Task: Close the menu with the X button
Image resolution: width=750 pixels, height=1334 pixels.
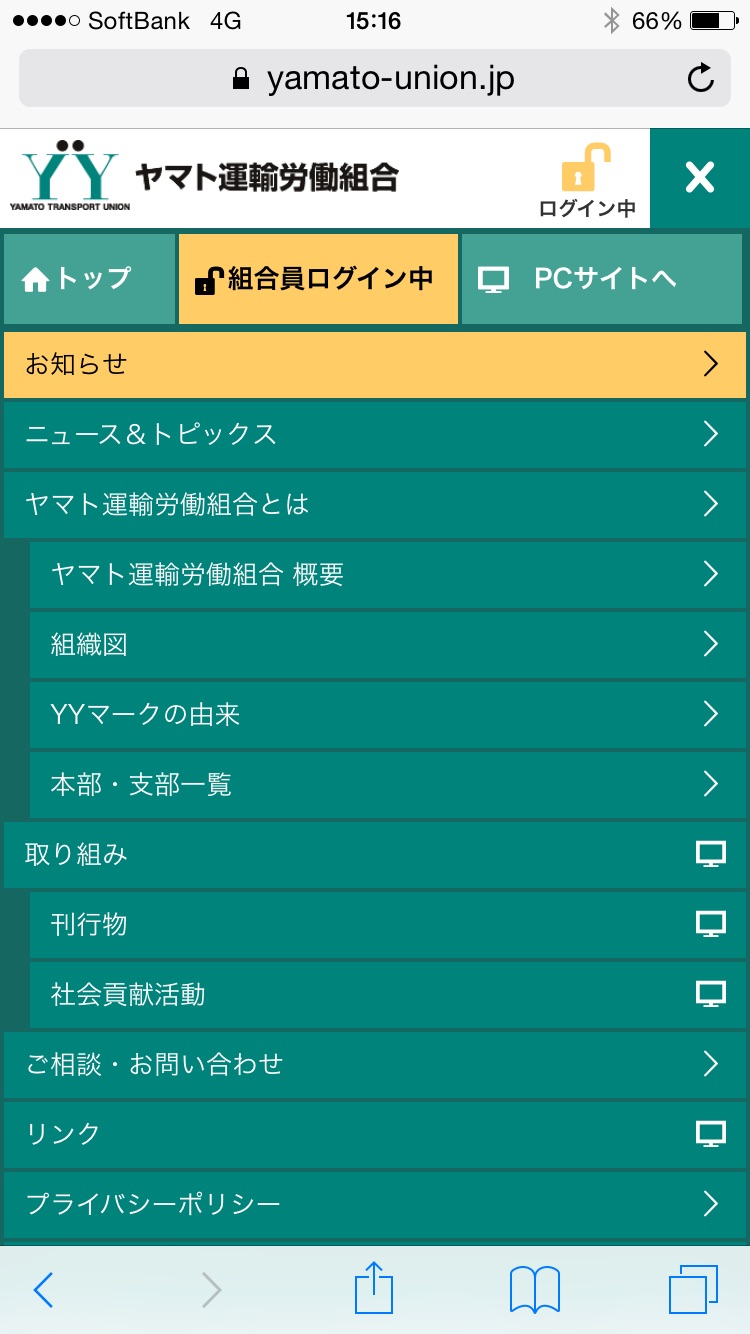Action: pos(700,178)
